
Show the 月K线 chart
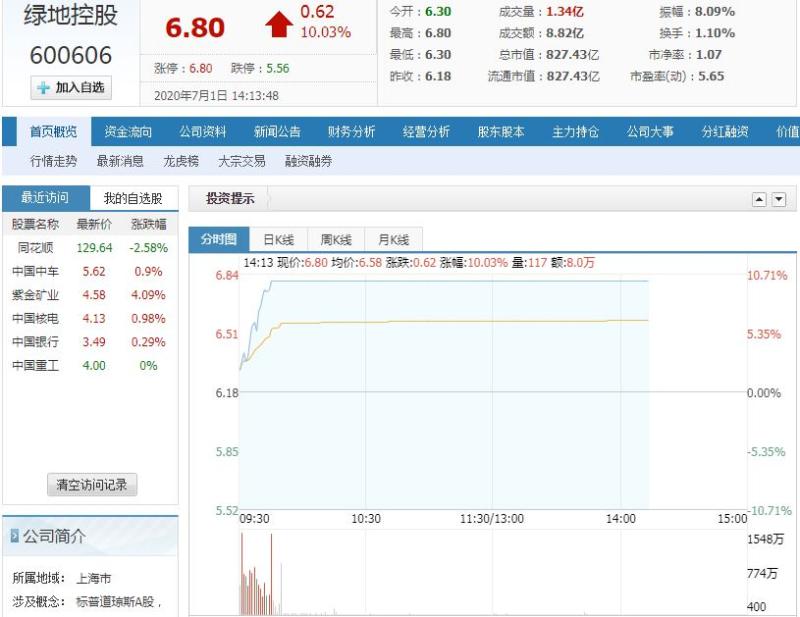coord(393,240)
